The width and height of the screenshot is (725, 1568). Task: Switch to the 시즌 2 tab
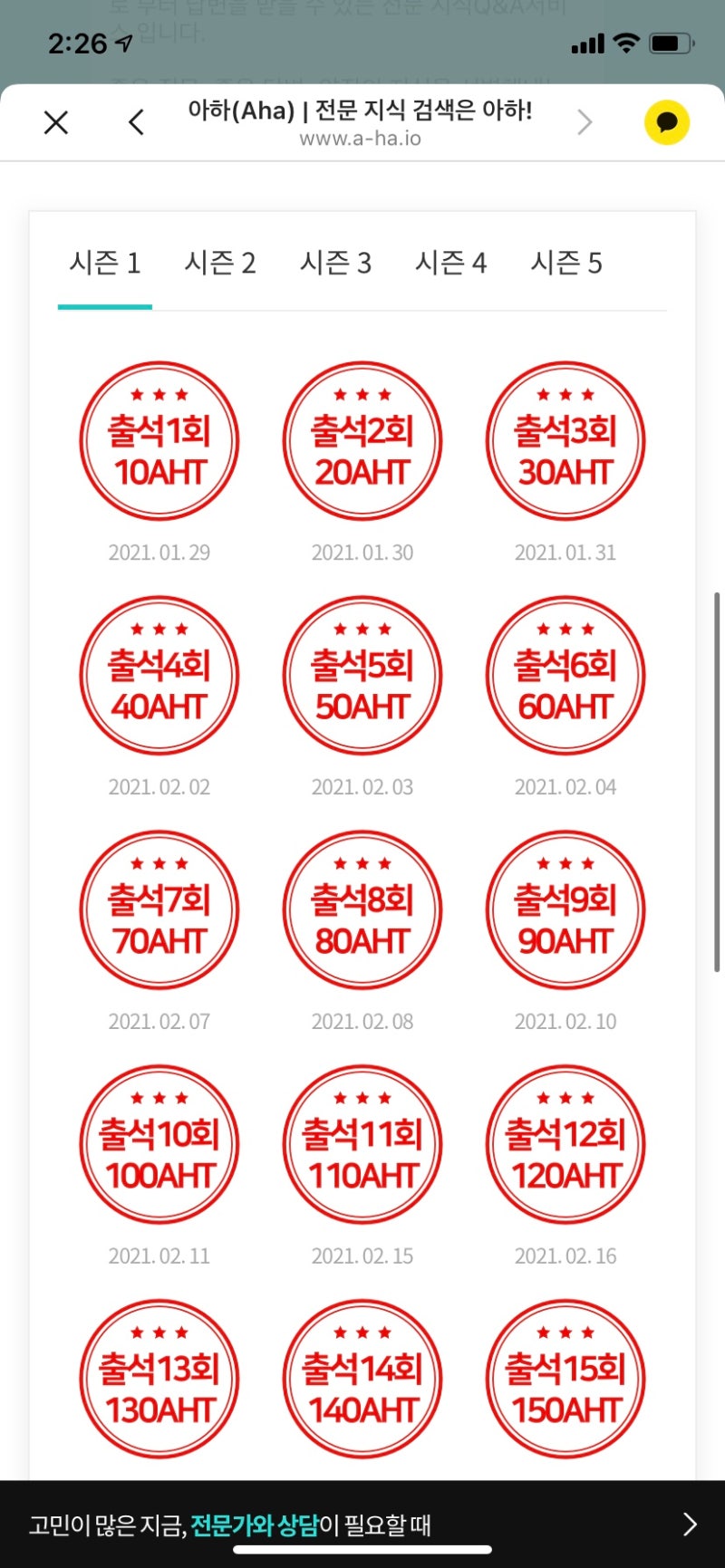point(220,264)
